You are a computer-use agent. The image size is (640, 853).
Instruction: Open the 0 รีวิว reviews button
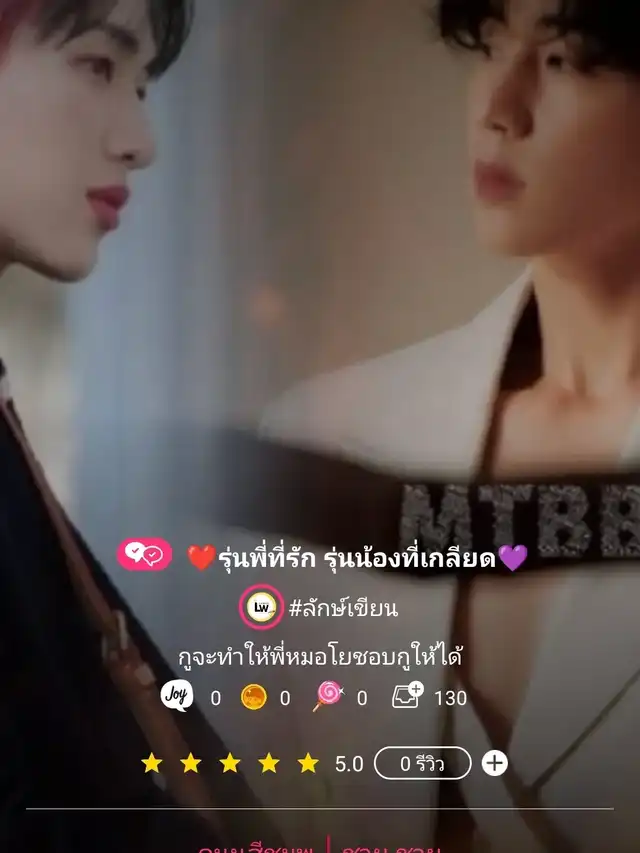(422, 763)
